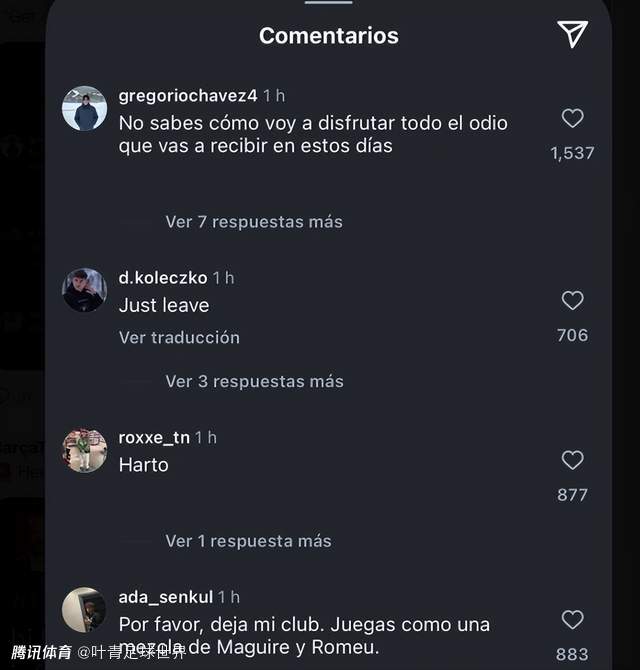Like ada_senkul's comment

pyautogui.click(x=572, y=620)
